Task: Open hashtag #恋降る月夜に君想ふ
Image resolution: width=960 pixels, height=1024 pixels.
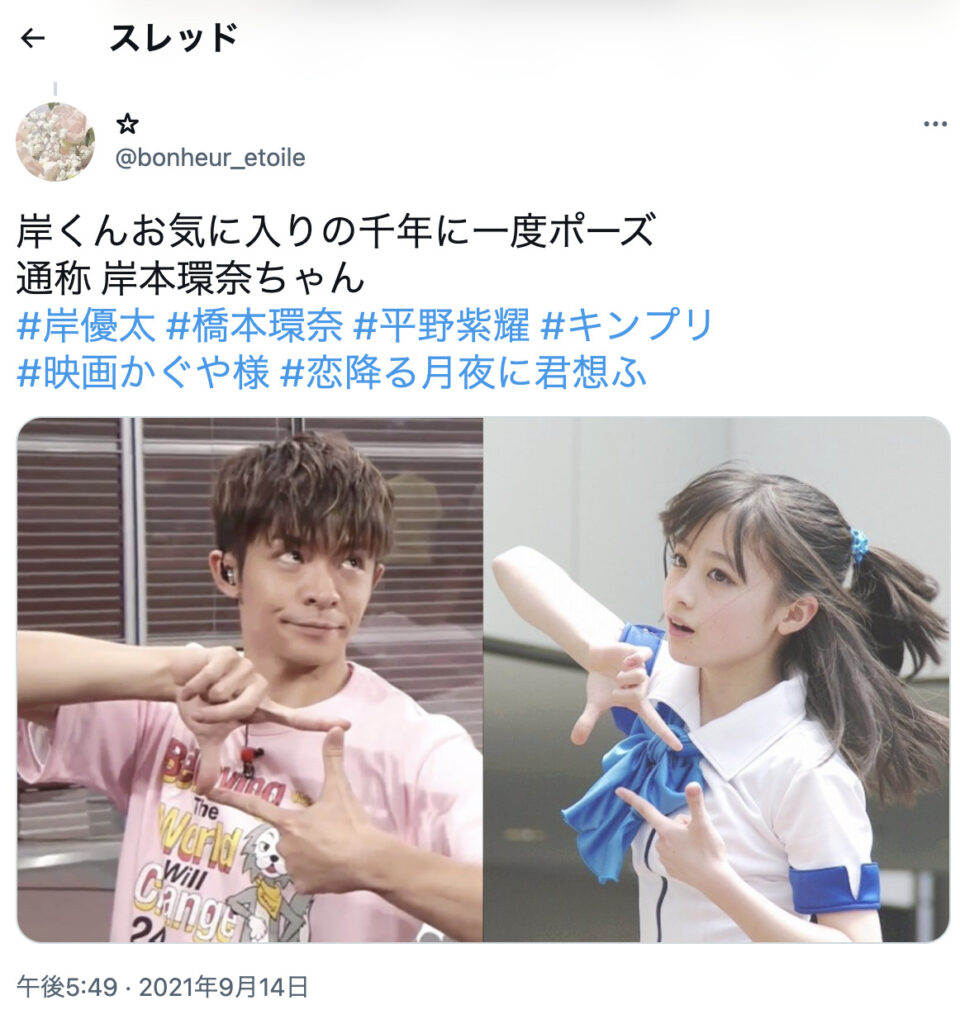Action: [463, 372]
